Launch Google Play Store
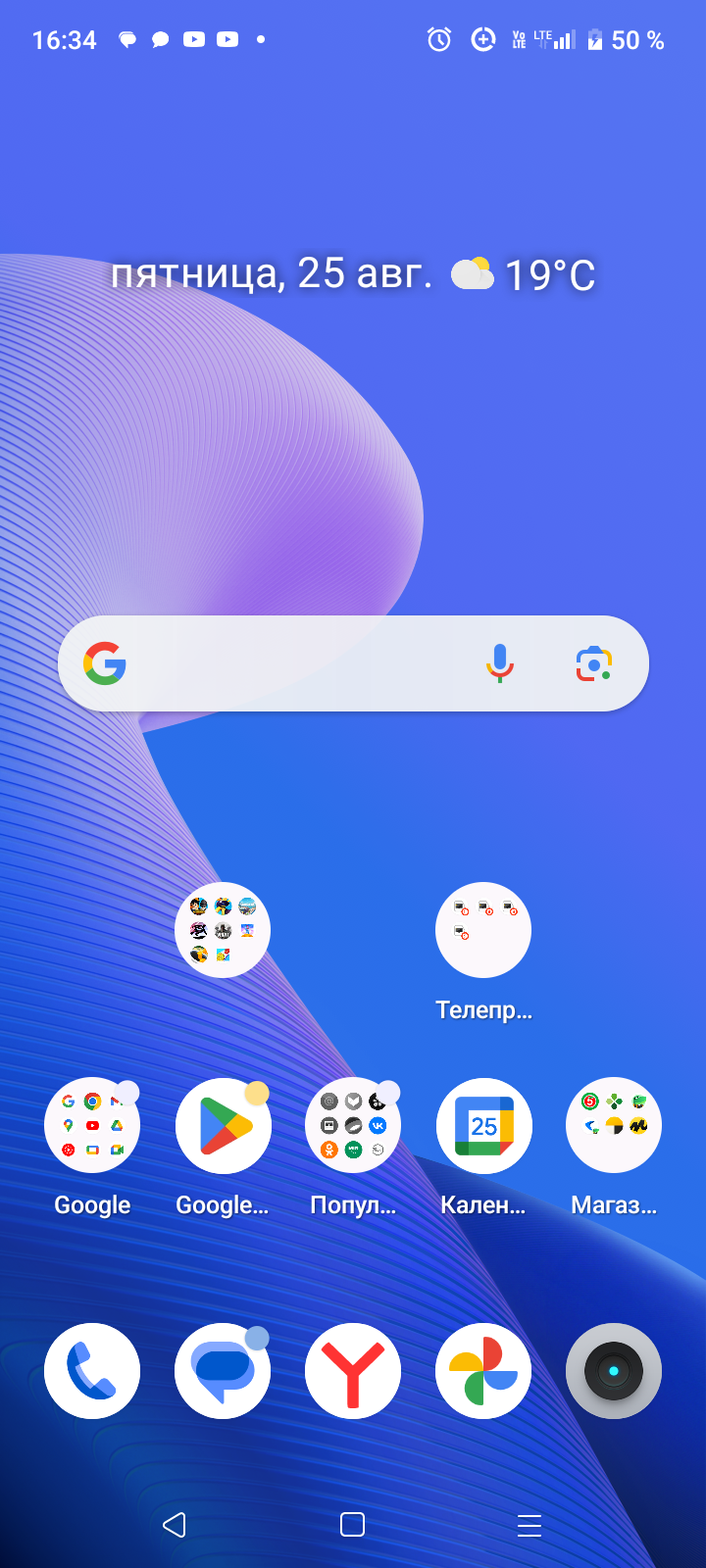Viewport: 706px width, 1568px height. 223,1126
